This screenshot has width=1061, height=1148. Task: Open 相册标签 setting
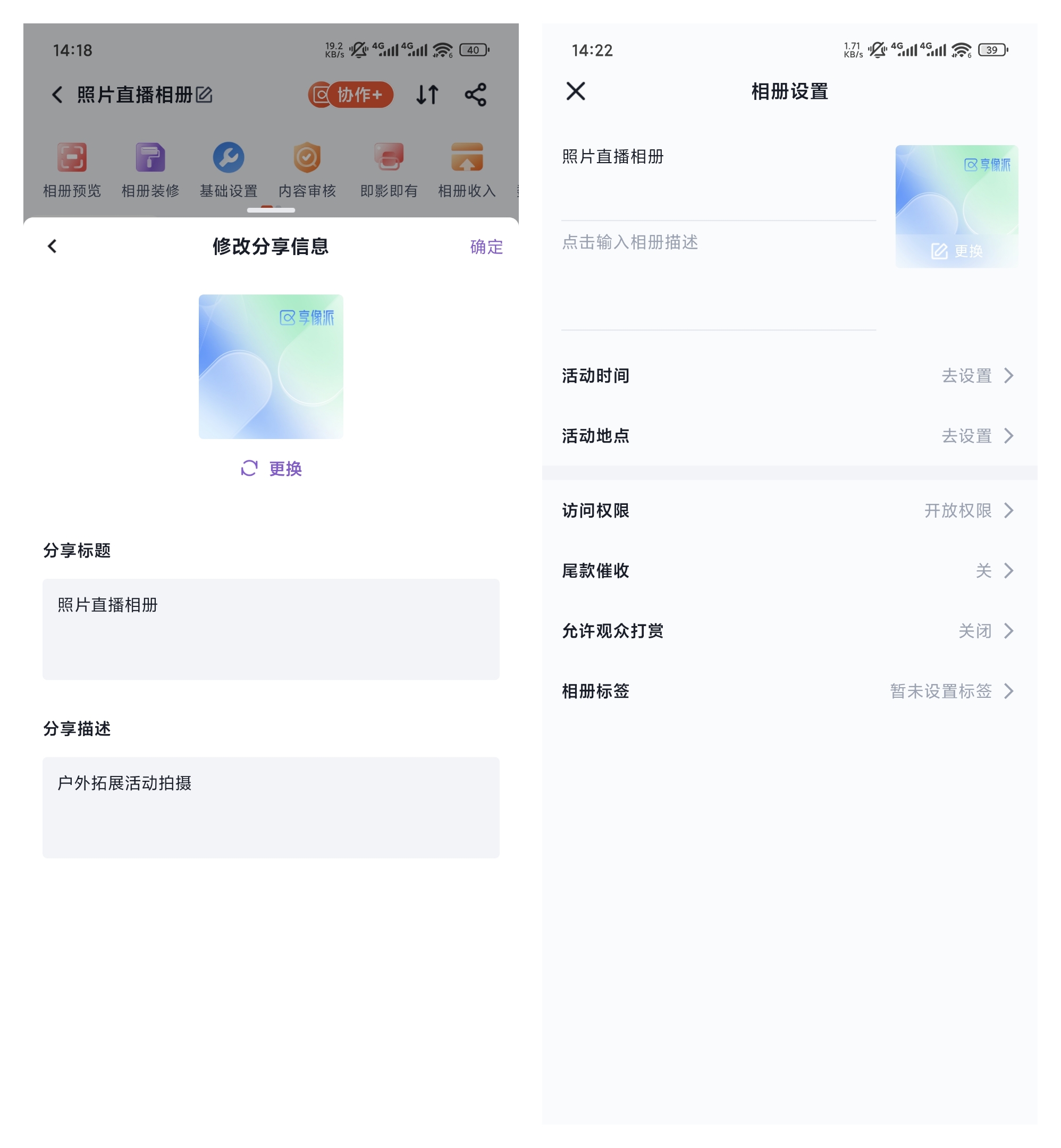tap(789, 691)
